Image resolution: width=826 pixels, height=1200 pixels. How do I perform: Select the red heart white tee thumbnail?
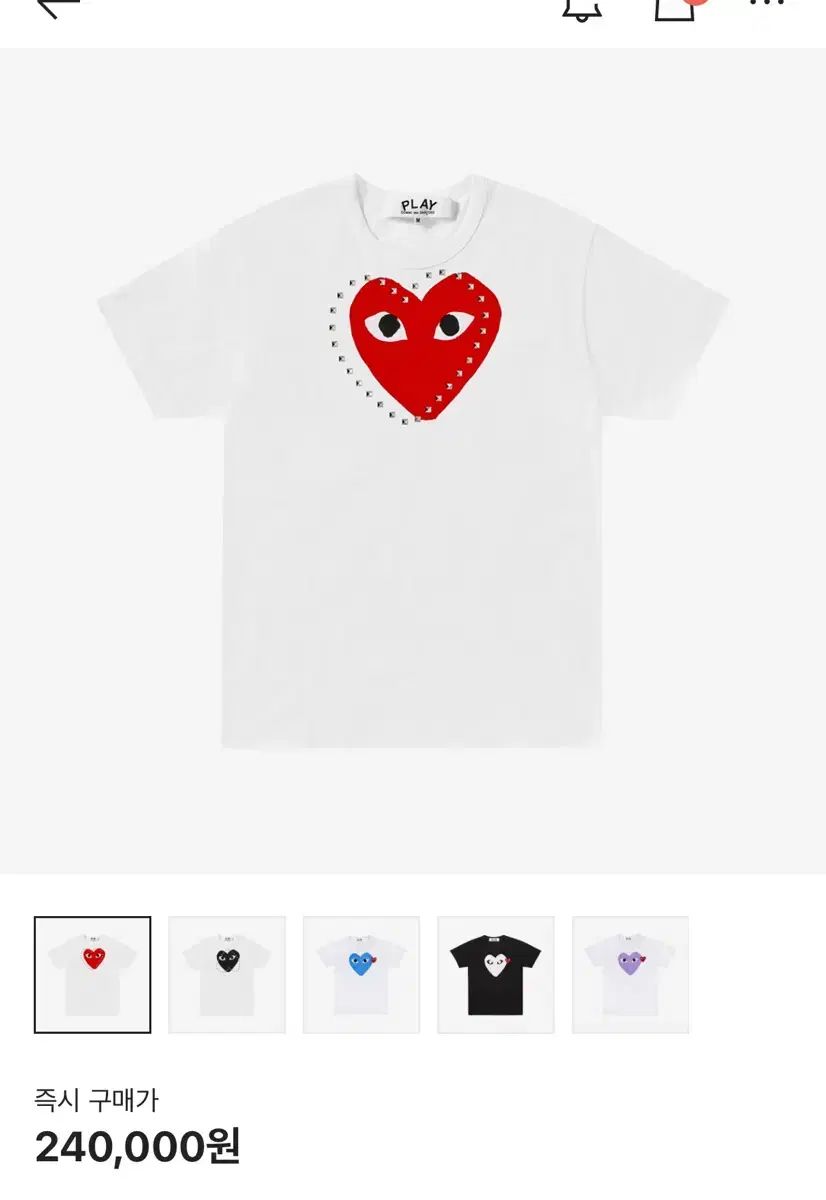pyautogui.click(x=93, y=974)
